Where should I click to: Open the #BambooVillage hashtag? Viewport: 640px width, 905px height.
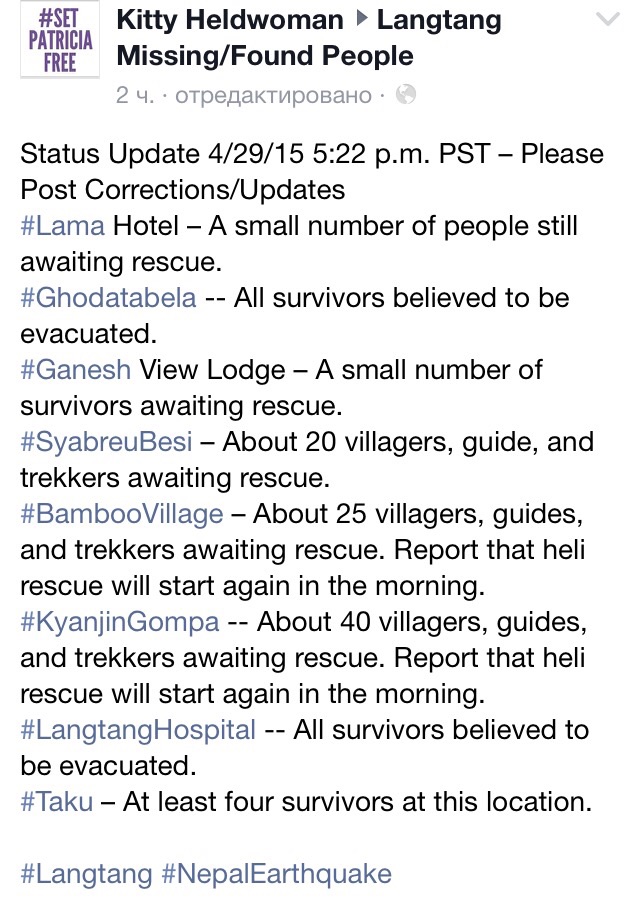click(x=121, y=514)
